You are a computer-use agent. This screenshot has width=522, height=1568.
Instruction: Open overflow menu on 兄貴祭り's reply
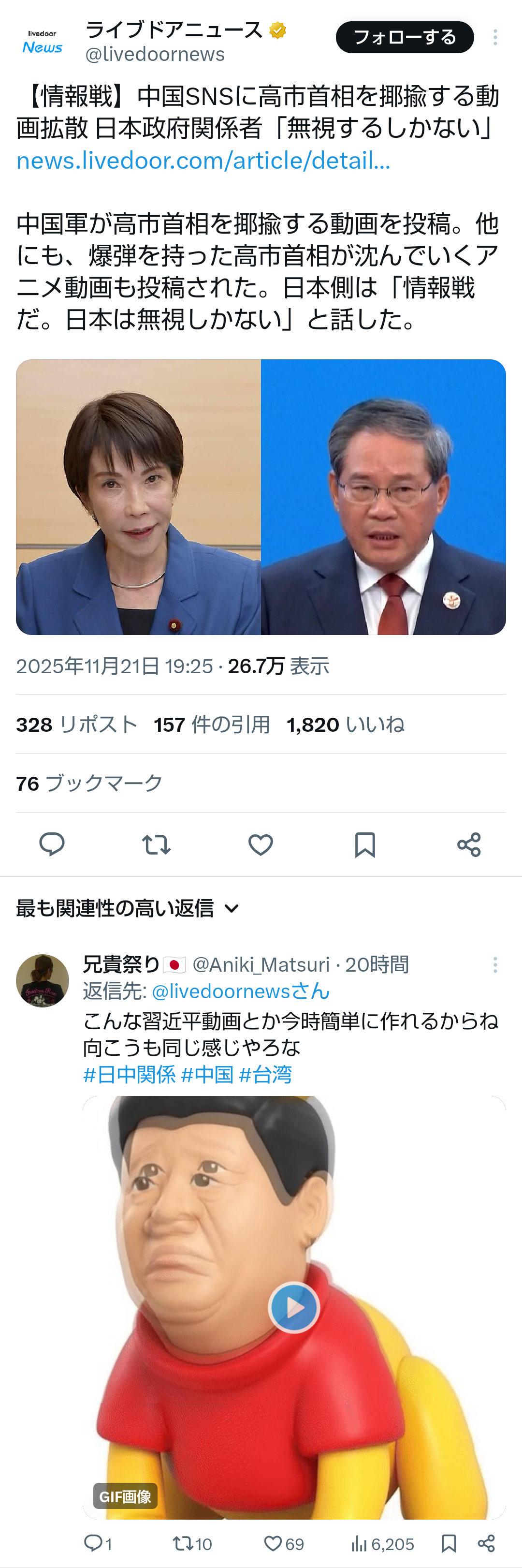(495, 965)
